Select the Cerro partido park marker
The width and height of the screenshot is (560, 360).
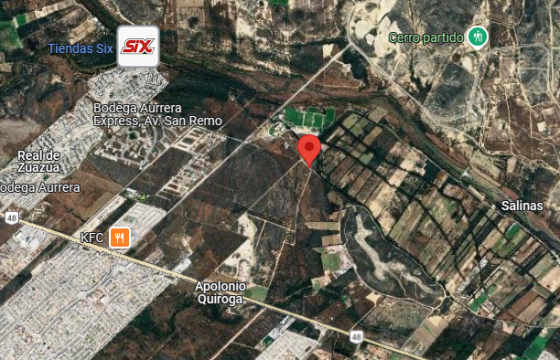click(x=478, y=38)
